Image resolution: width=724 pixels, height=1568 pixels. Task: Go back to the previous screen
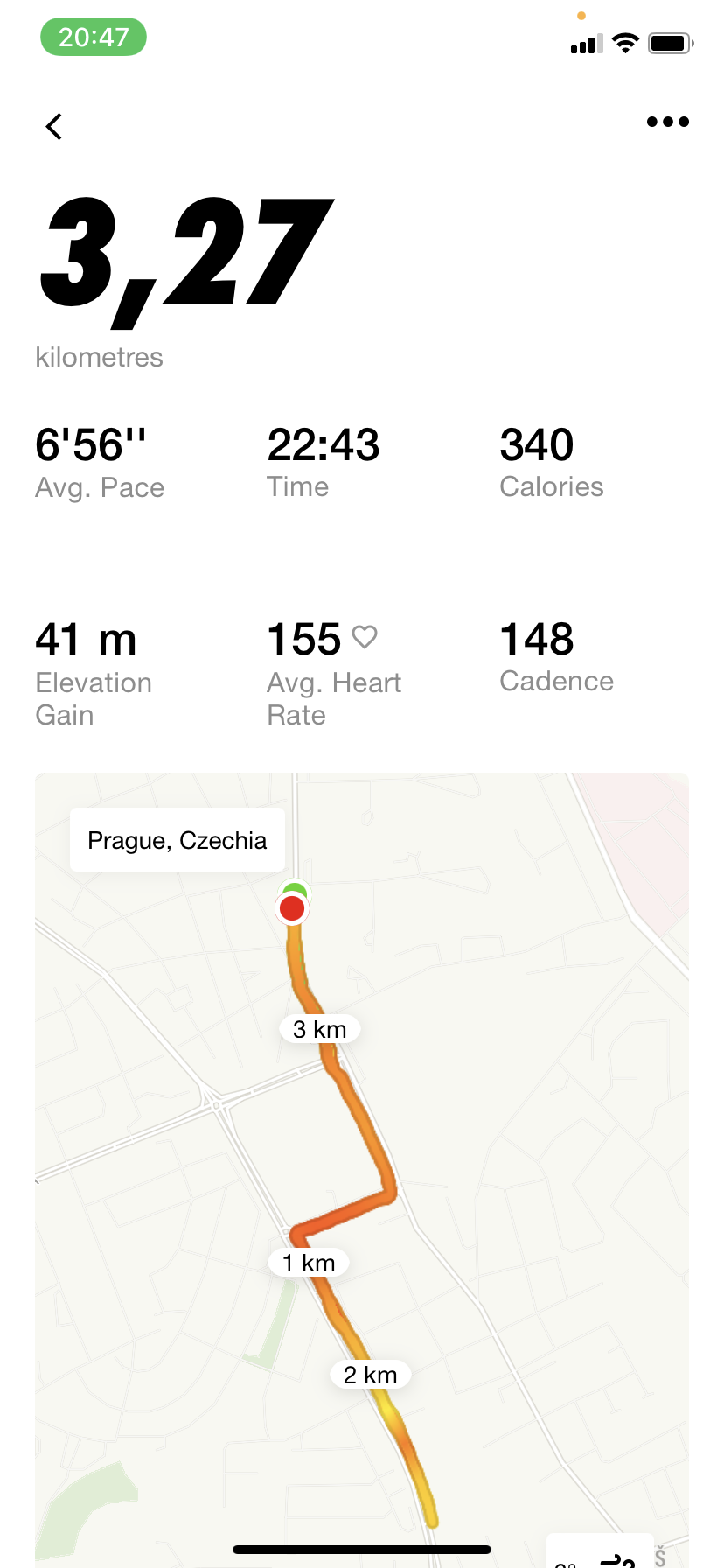(x=54, y=127)
